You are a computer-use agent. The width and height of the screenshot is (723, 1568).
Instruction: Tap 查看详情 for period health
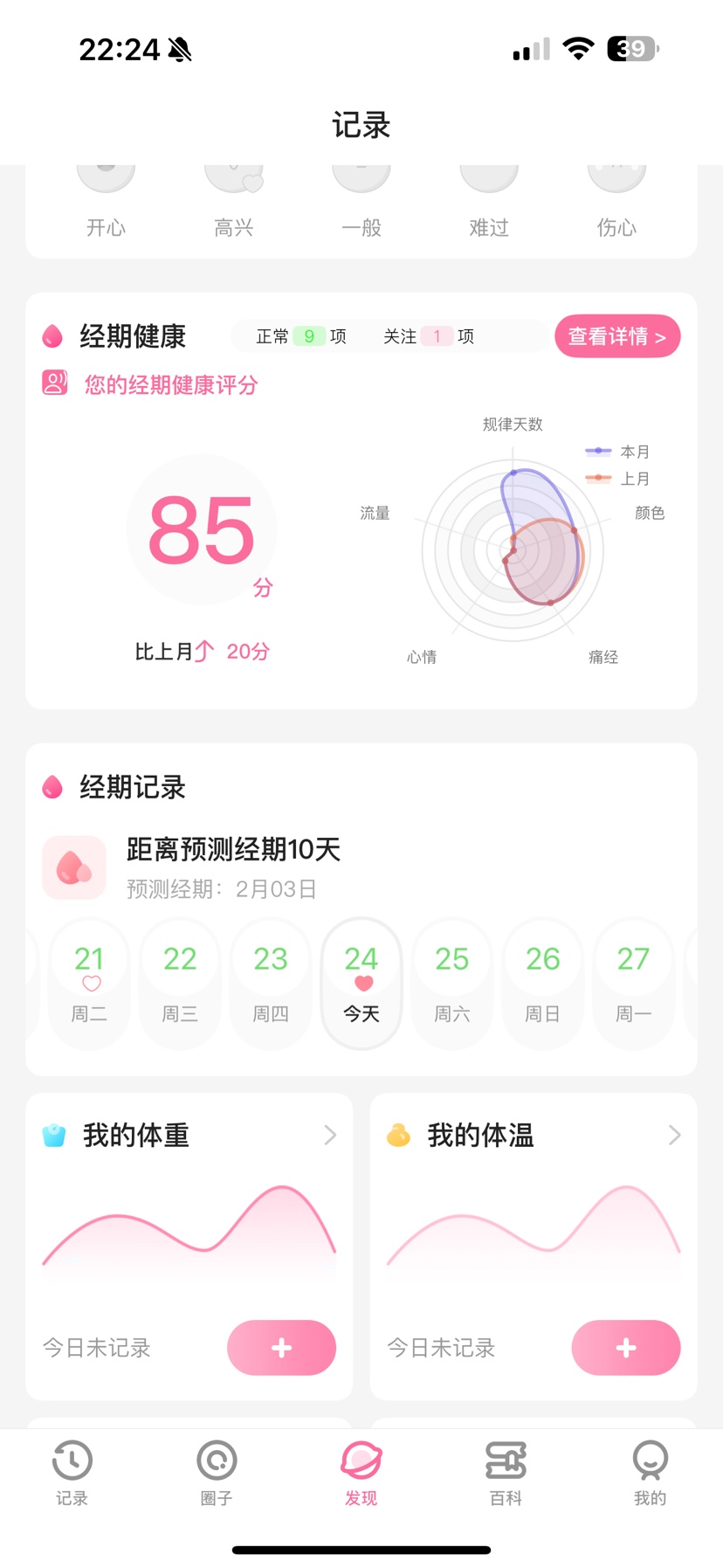point(617,336)
